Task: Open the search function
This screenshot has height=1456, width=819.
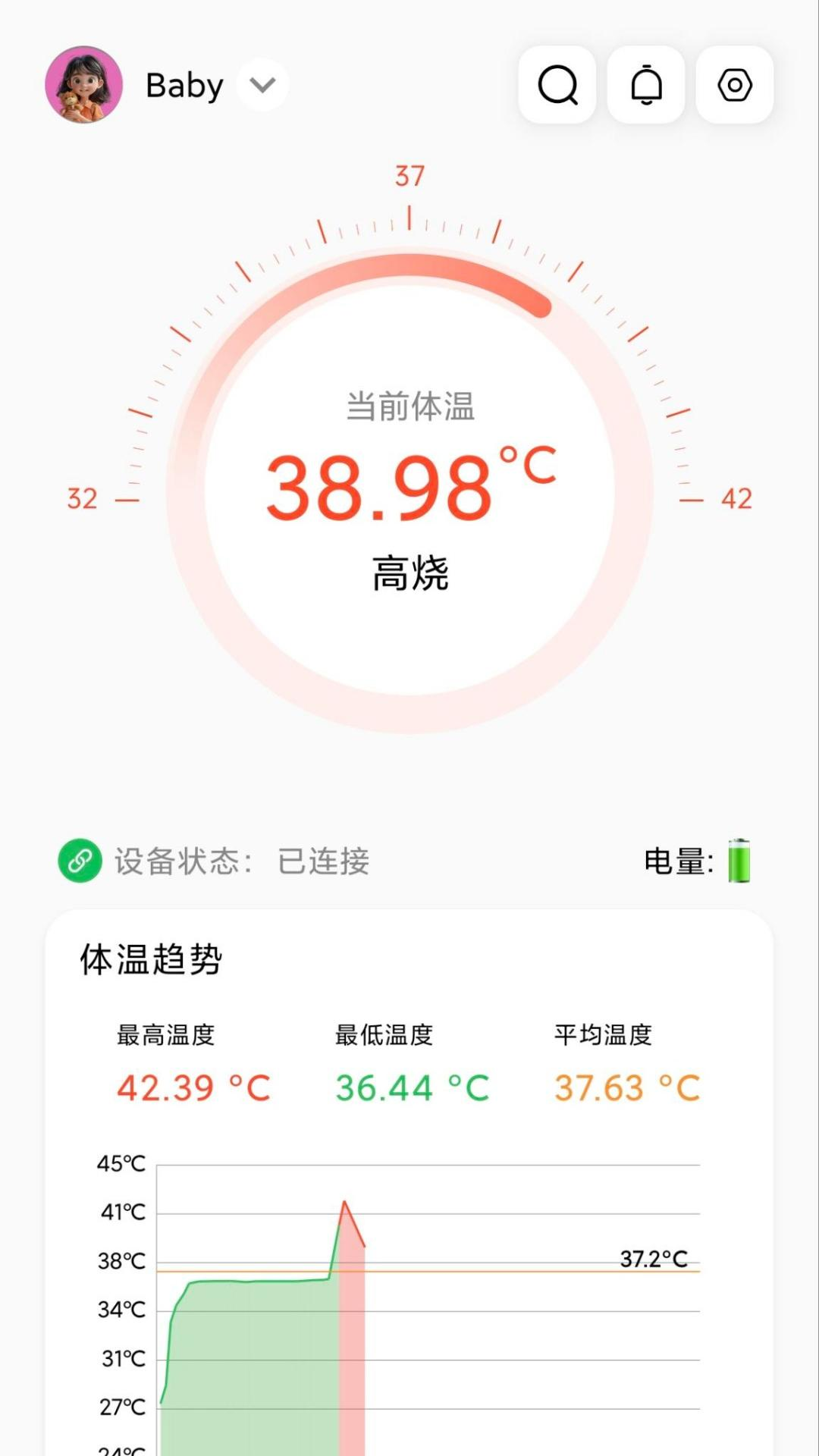Action: [x=557, y=86]
